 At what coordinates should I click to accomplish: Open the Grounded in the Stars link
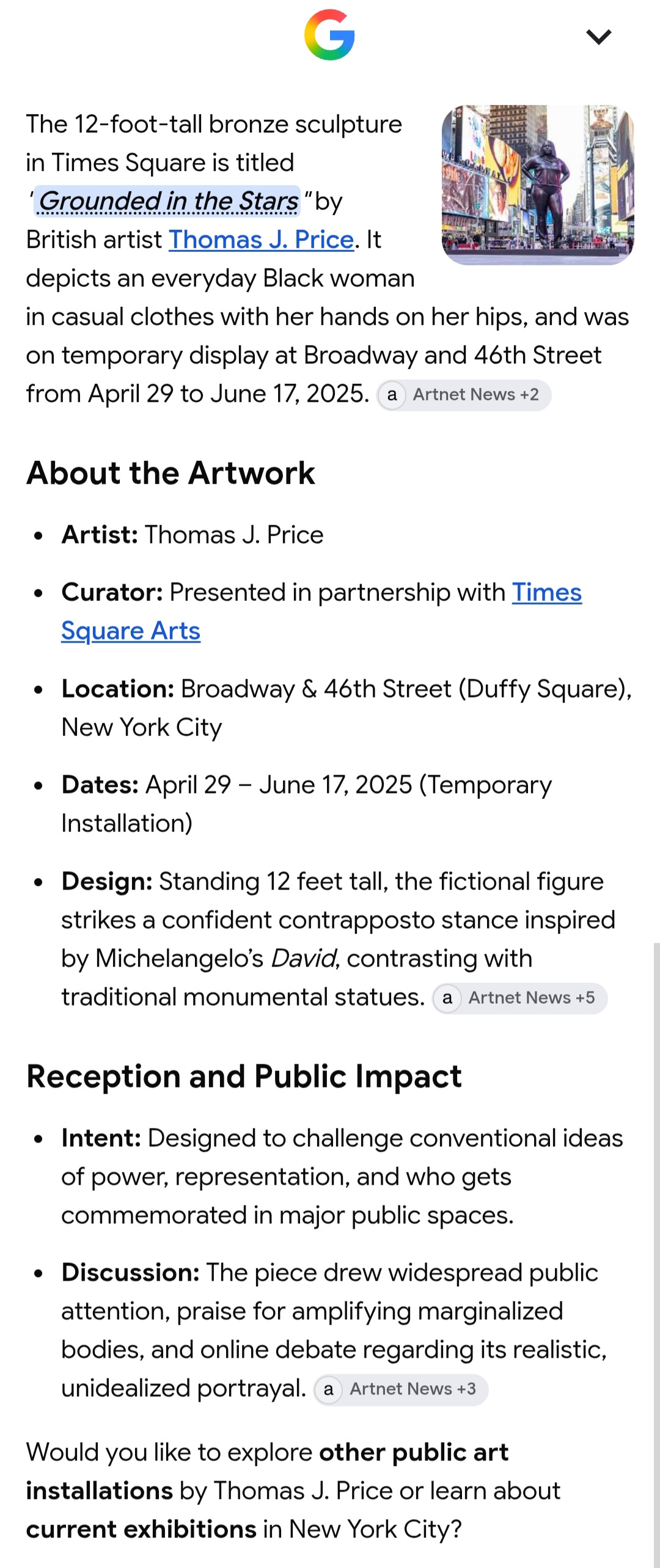[x=167, y=201]
